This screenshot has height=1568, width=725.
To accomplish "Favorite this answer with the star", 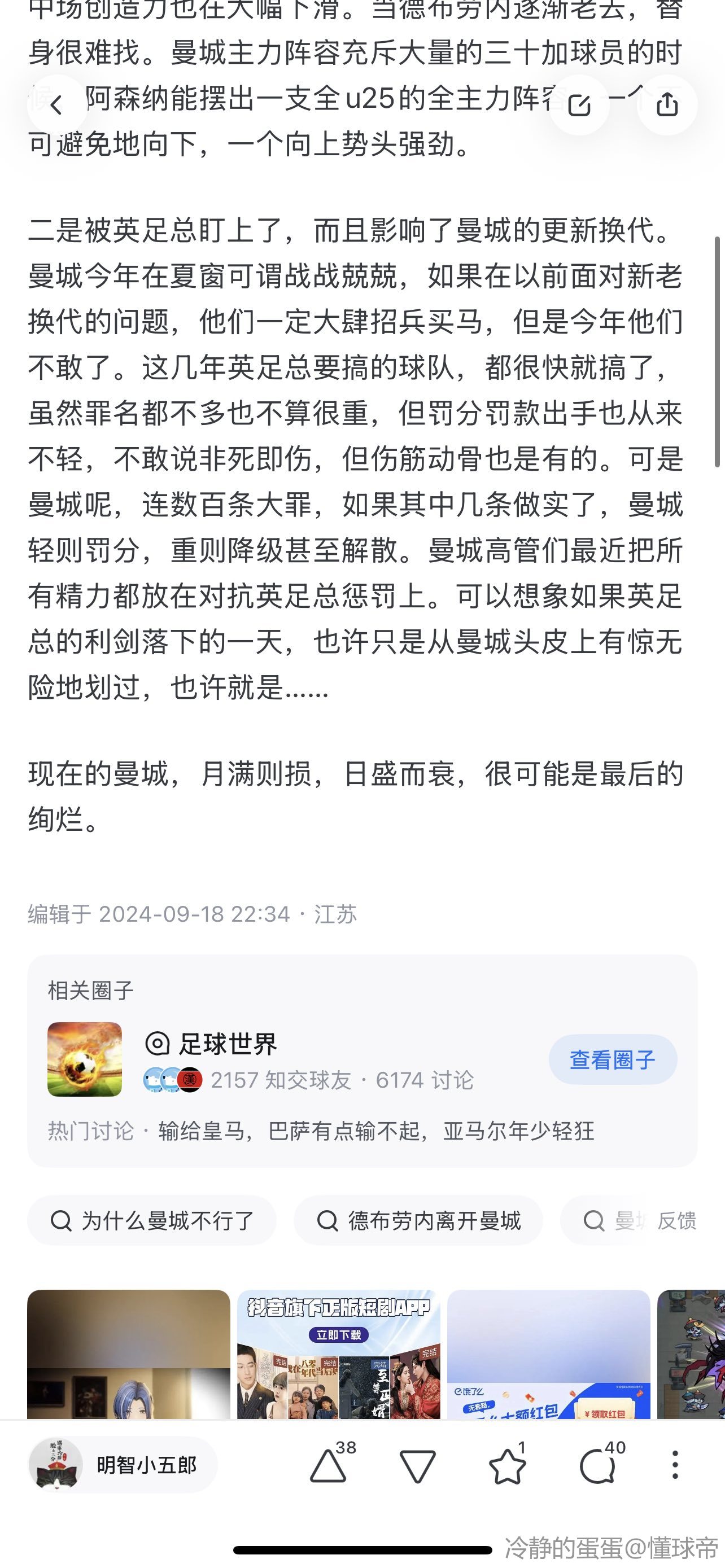I will tap(507, 1466).
